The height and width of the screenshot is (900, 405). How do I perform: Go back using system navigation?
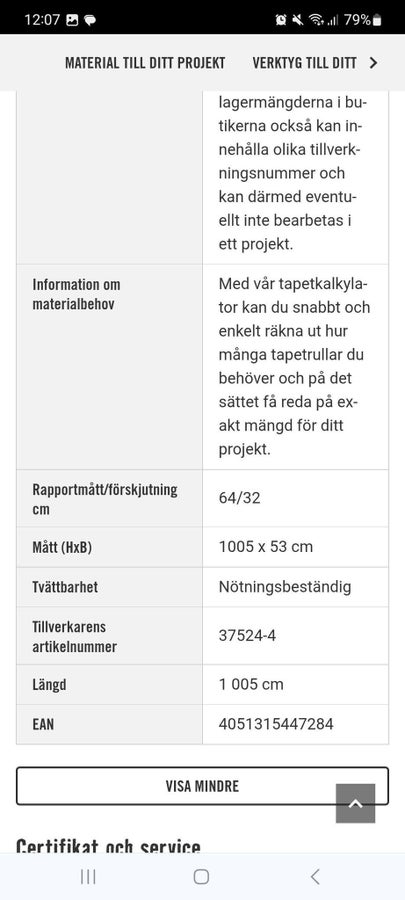pyautogui.click(x=314, y=876)
